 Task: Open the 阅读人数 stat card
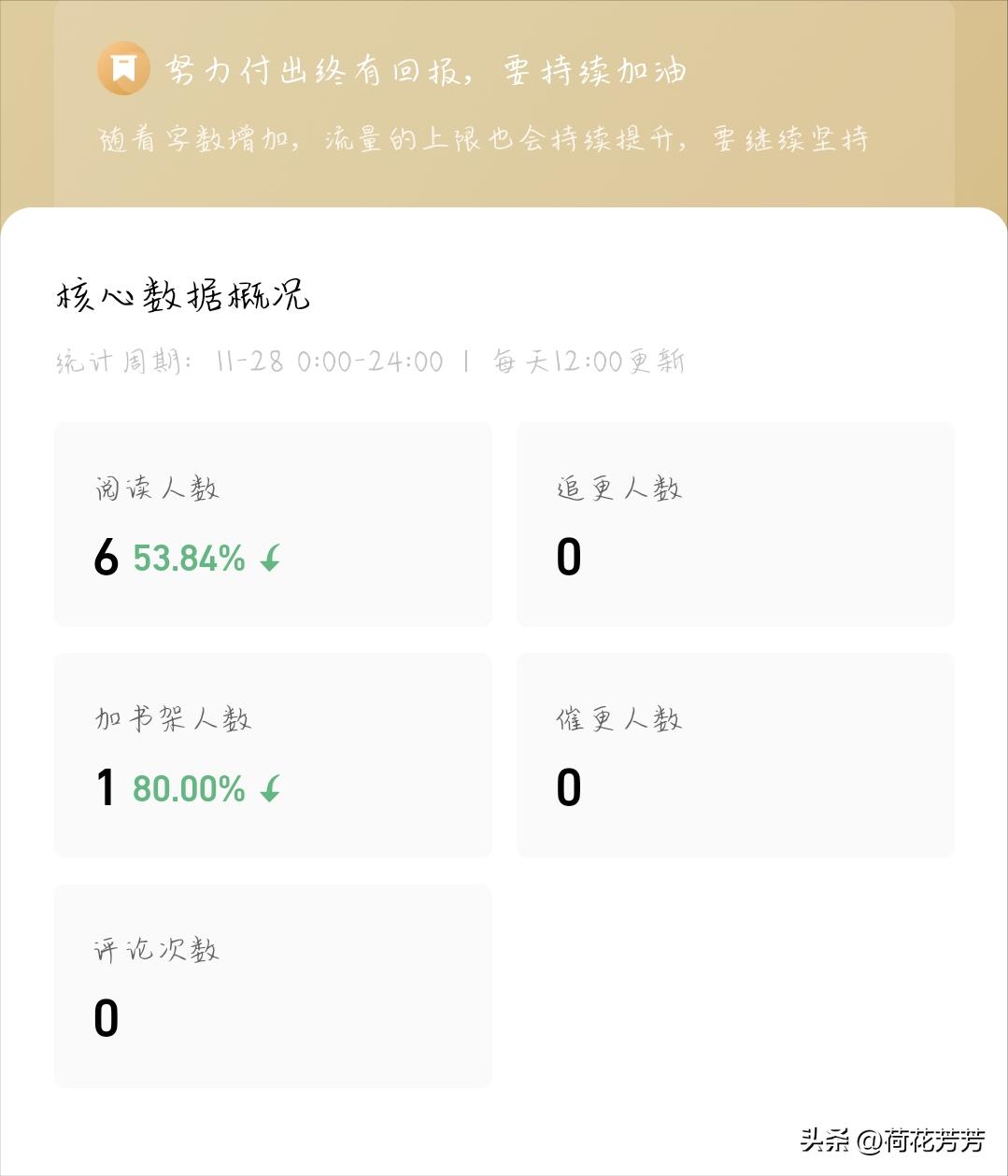coord(272,524)
